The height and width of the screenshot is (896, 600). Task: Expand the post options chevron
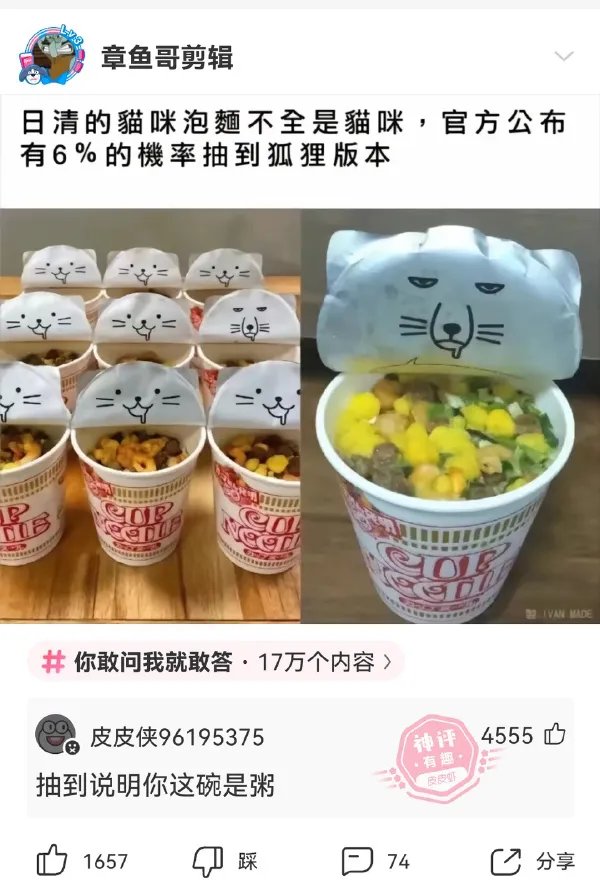(x=565, y=57)
